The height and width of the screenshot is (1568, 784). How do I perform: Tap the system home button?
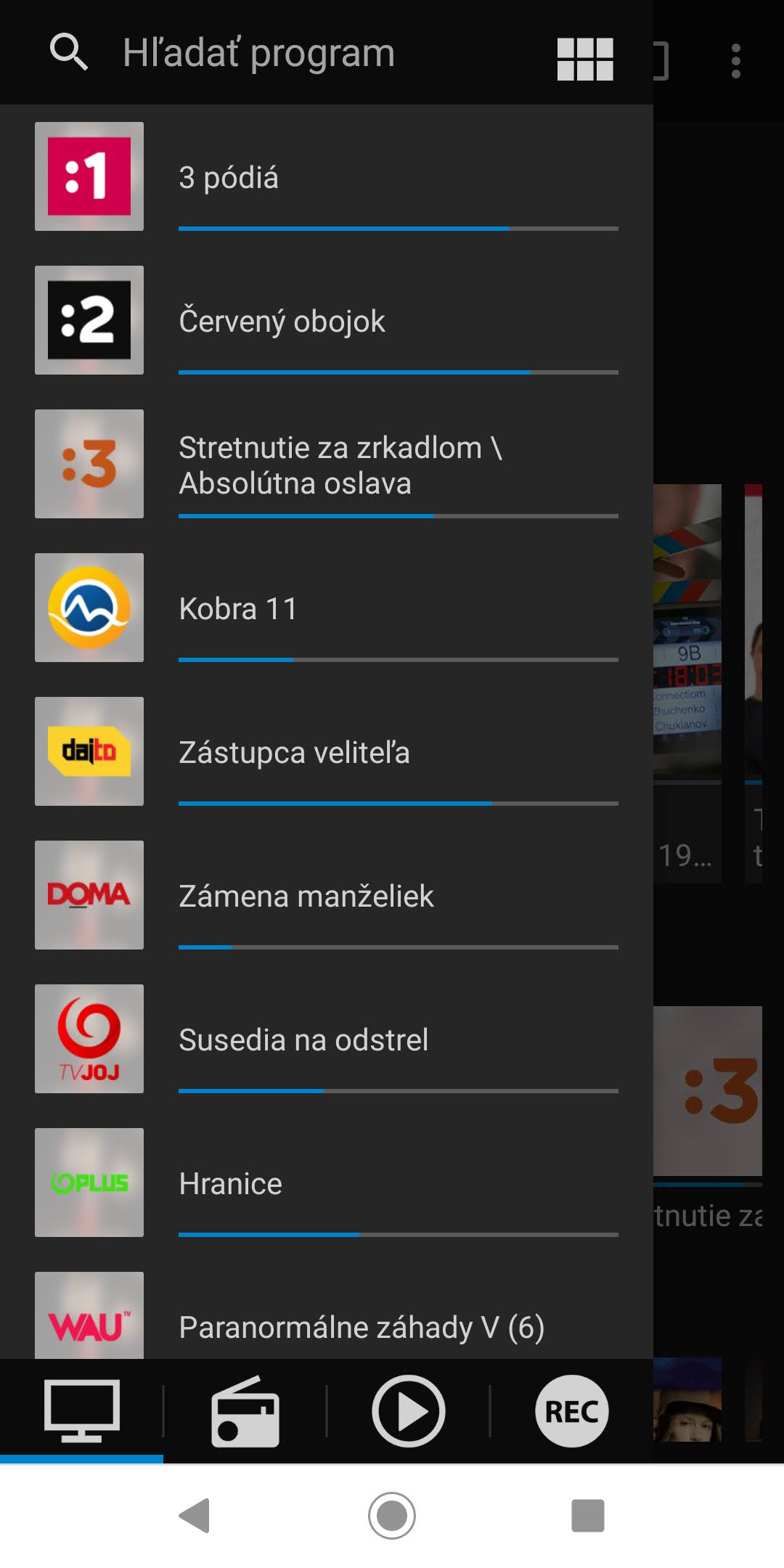coord(392,1516)
